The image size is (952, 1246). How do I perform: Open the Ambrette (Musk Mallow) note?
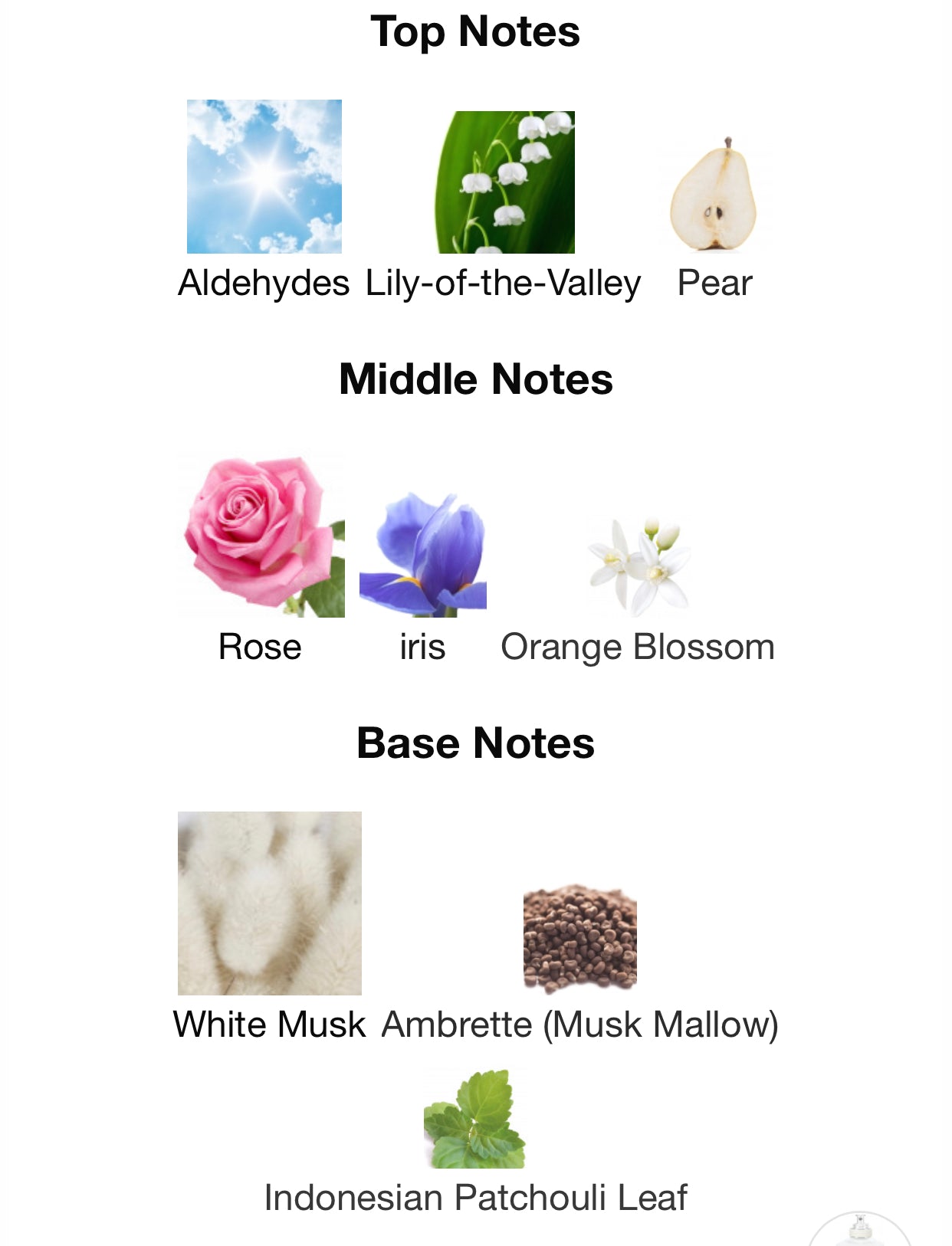(579, 938)
